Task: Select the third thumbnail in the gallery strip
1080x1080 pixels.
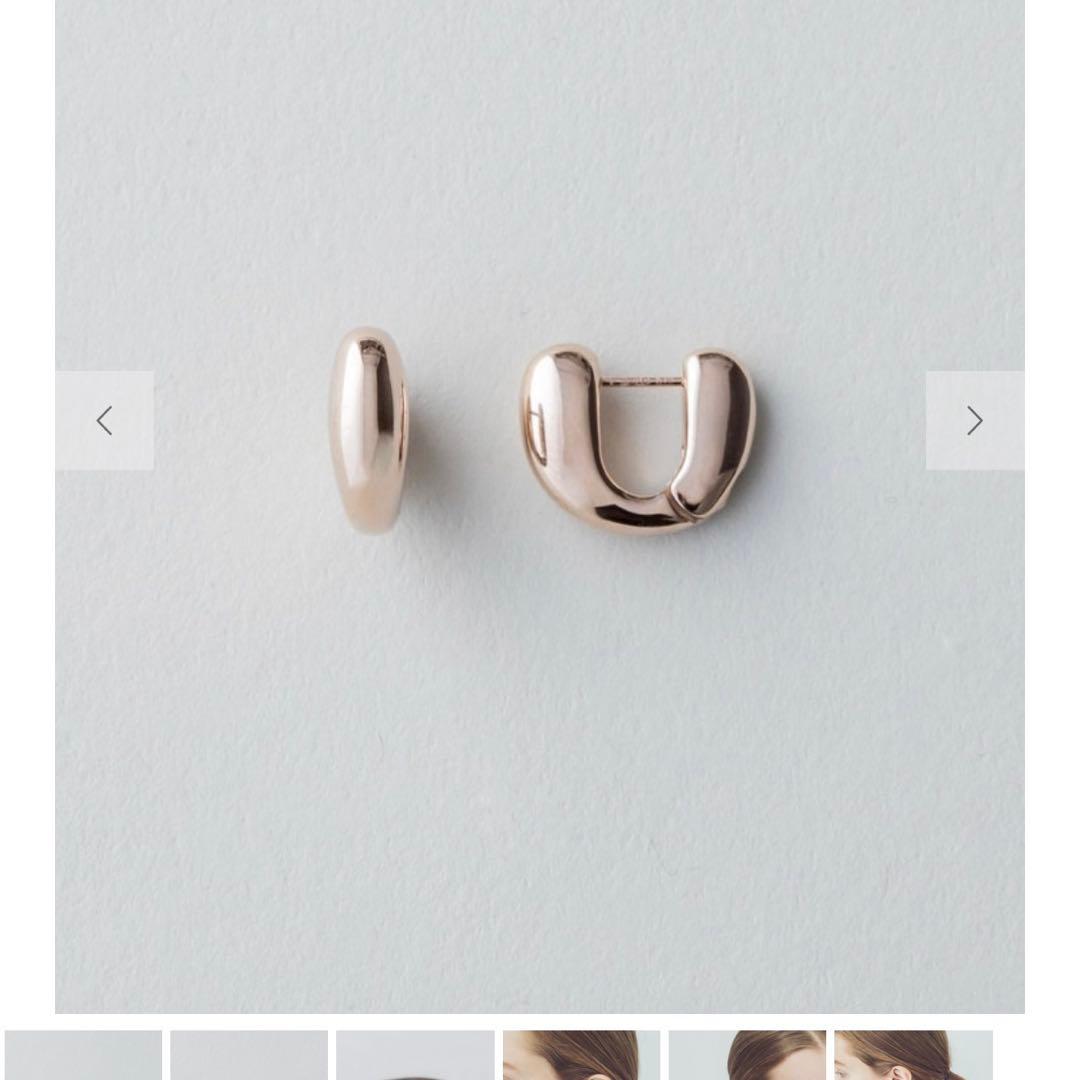Action: (415, 1055)
